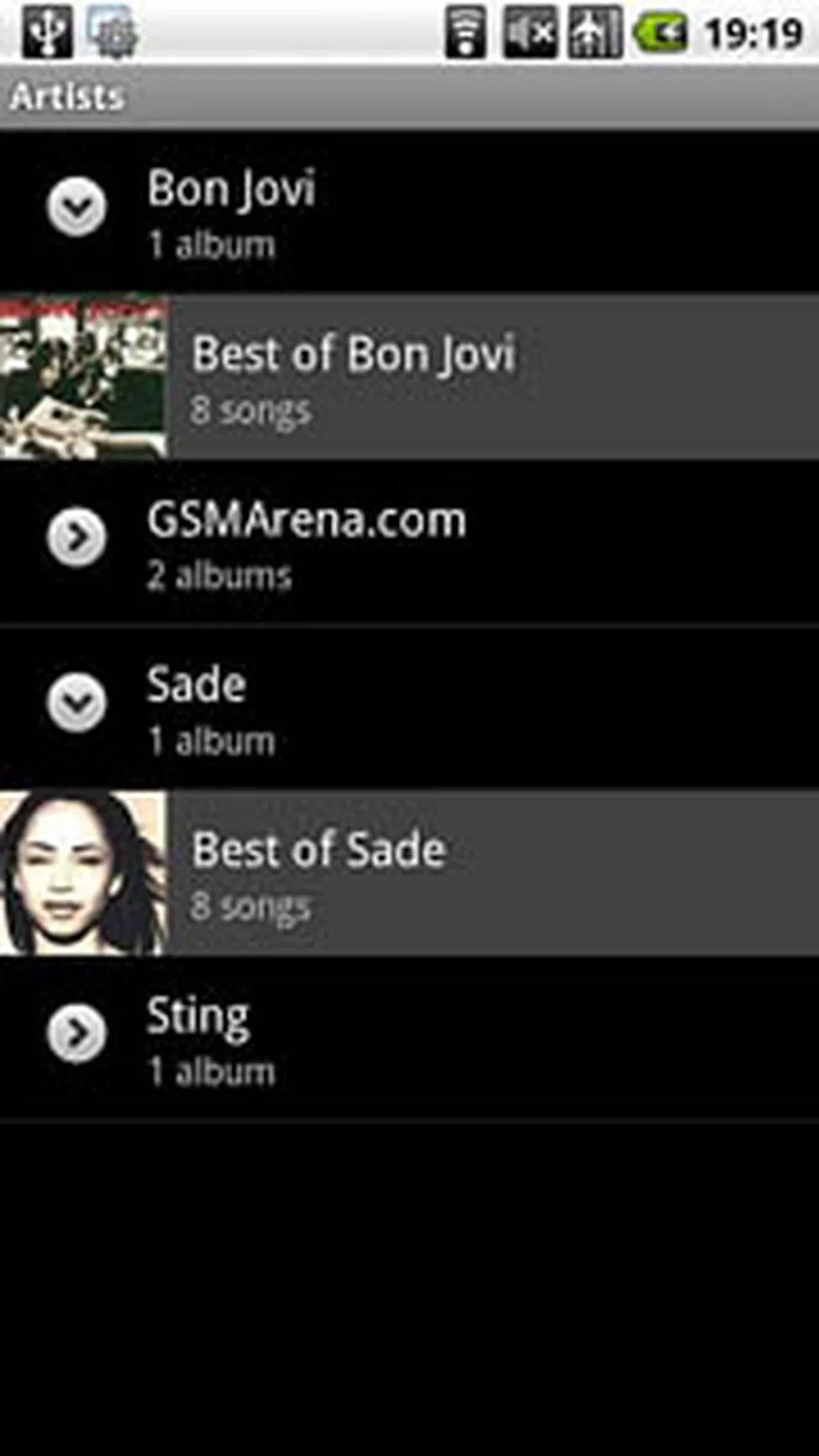Image resolution: width=819 pixels, height=1456 pixels.
Task: Collapse the Bon Jovi artist entry
Action: coord(77,207)
